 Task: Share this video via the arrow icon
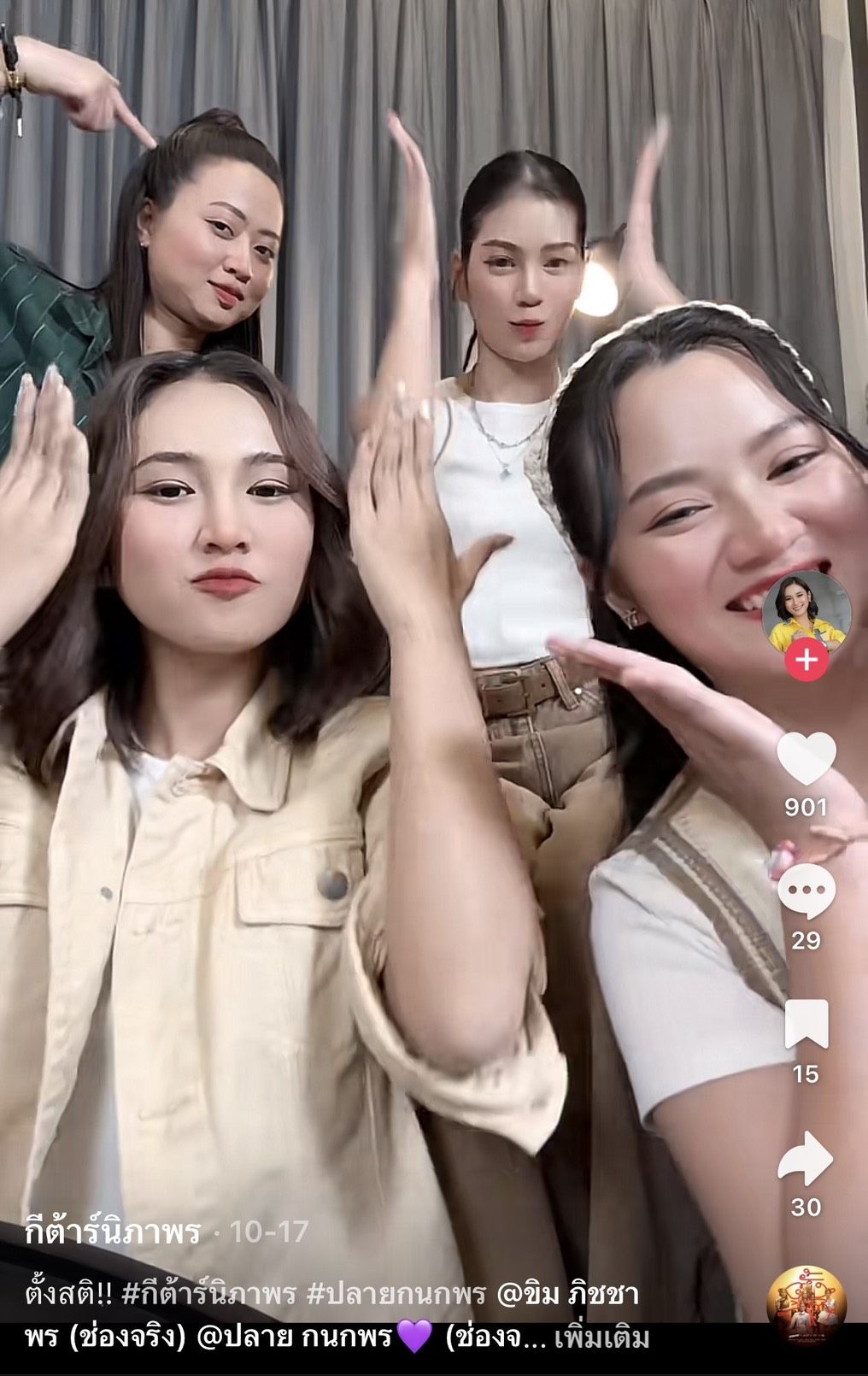click(806, 1159)
